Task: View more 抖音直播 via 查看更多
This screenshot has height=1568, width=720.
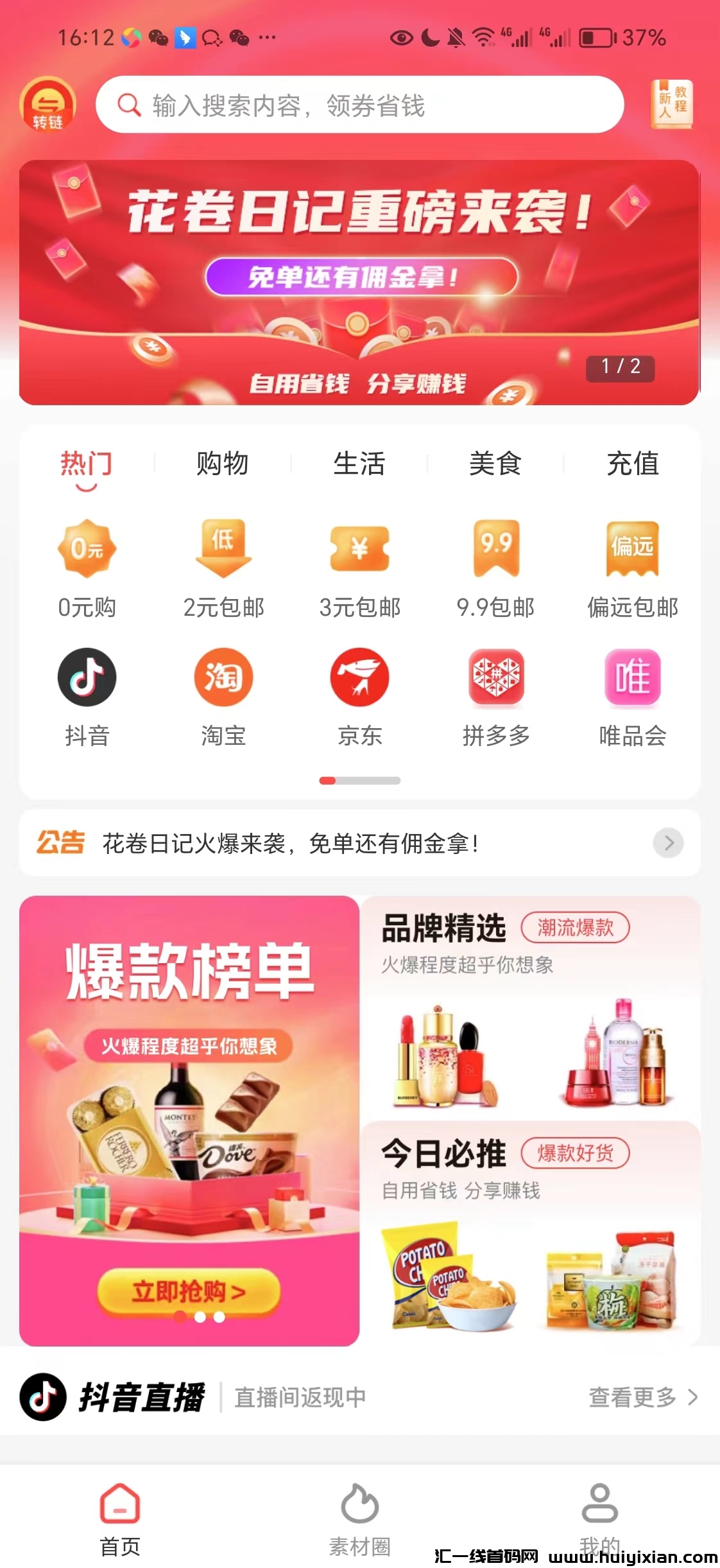Action: 643,1397
